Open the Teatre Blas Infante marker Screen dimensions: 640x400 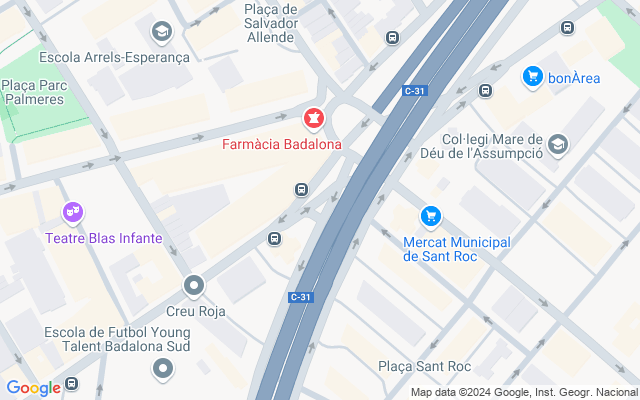pos(72,212)
